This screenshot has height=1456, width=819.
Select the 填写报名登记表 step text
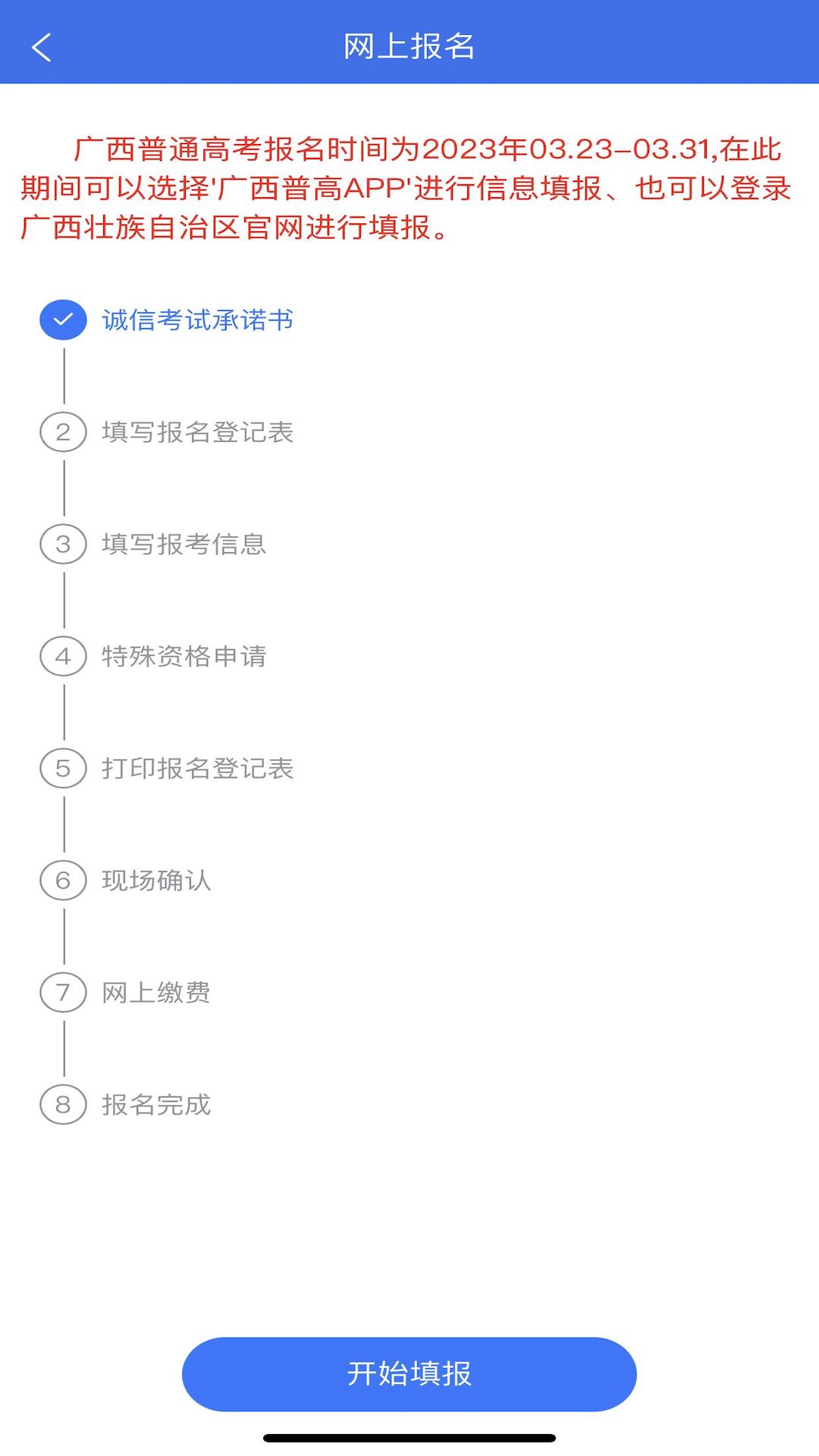coord(199,432)
